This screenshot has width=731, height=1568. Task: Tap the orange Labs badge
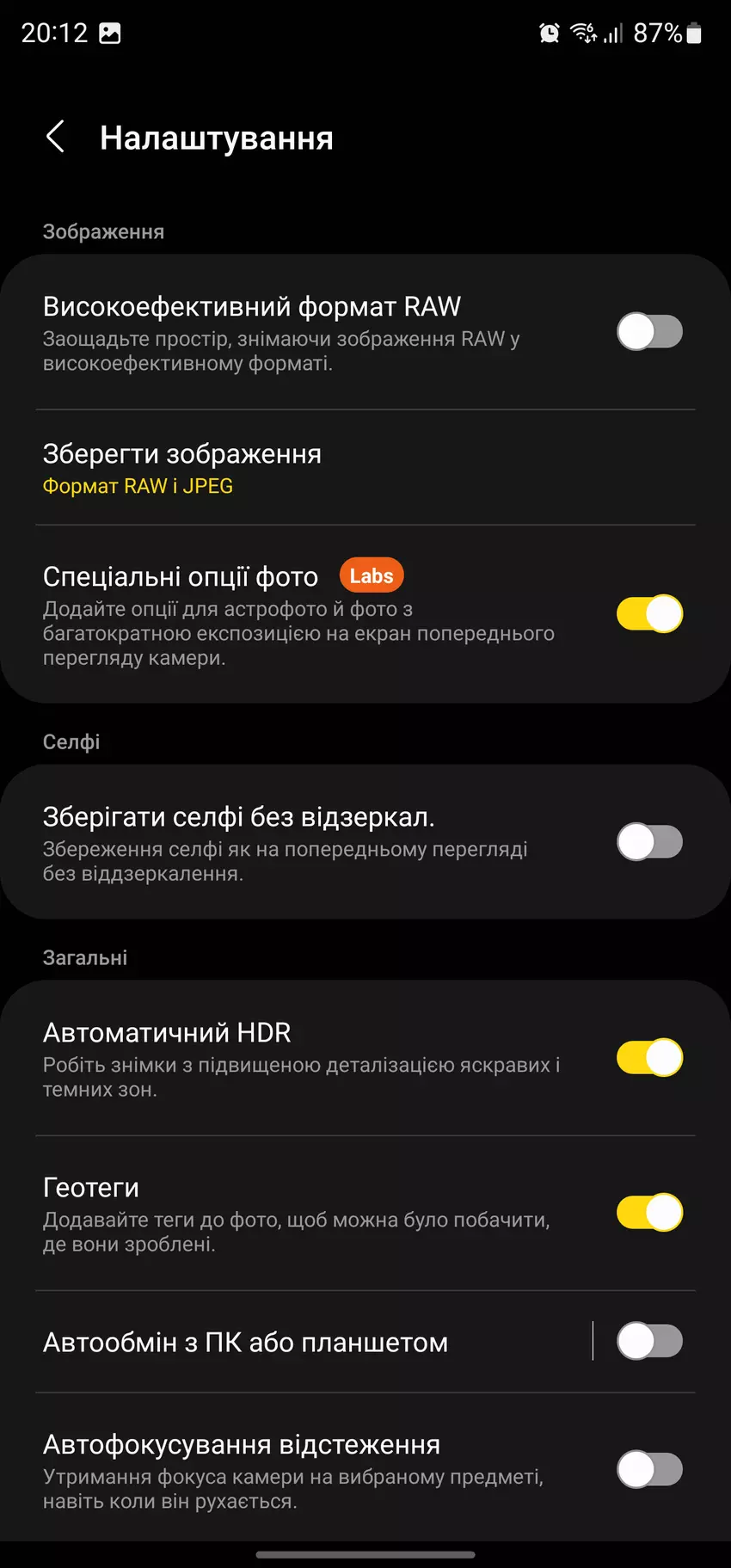click(372, 575)
